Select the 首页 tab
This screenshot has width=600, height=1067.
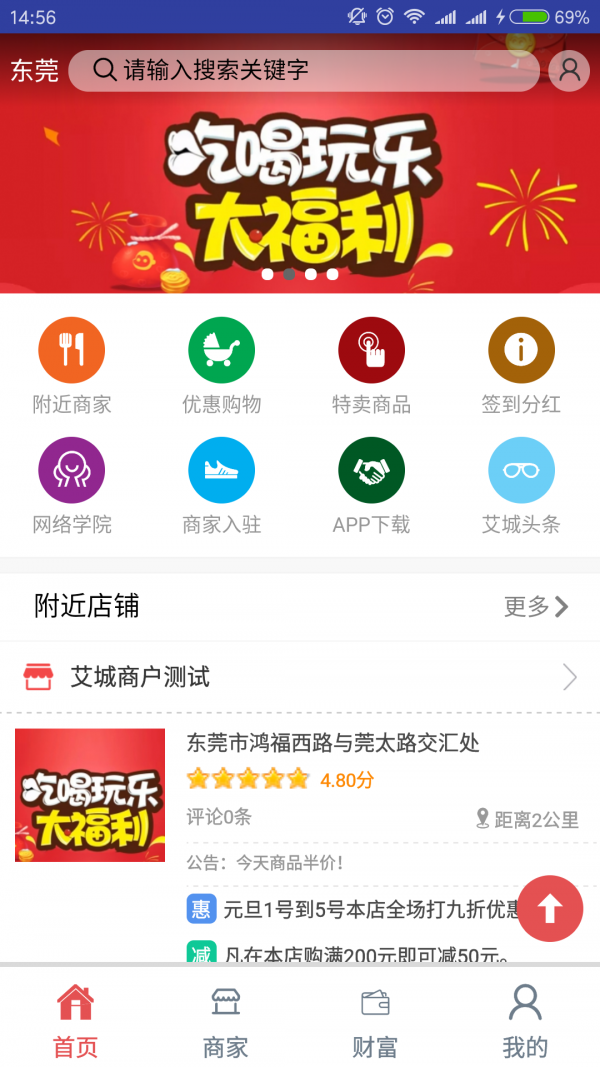(x=75, y=1018)
